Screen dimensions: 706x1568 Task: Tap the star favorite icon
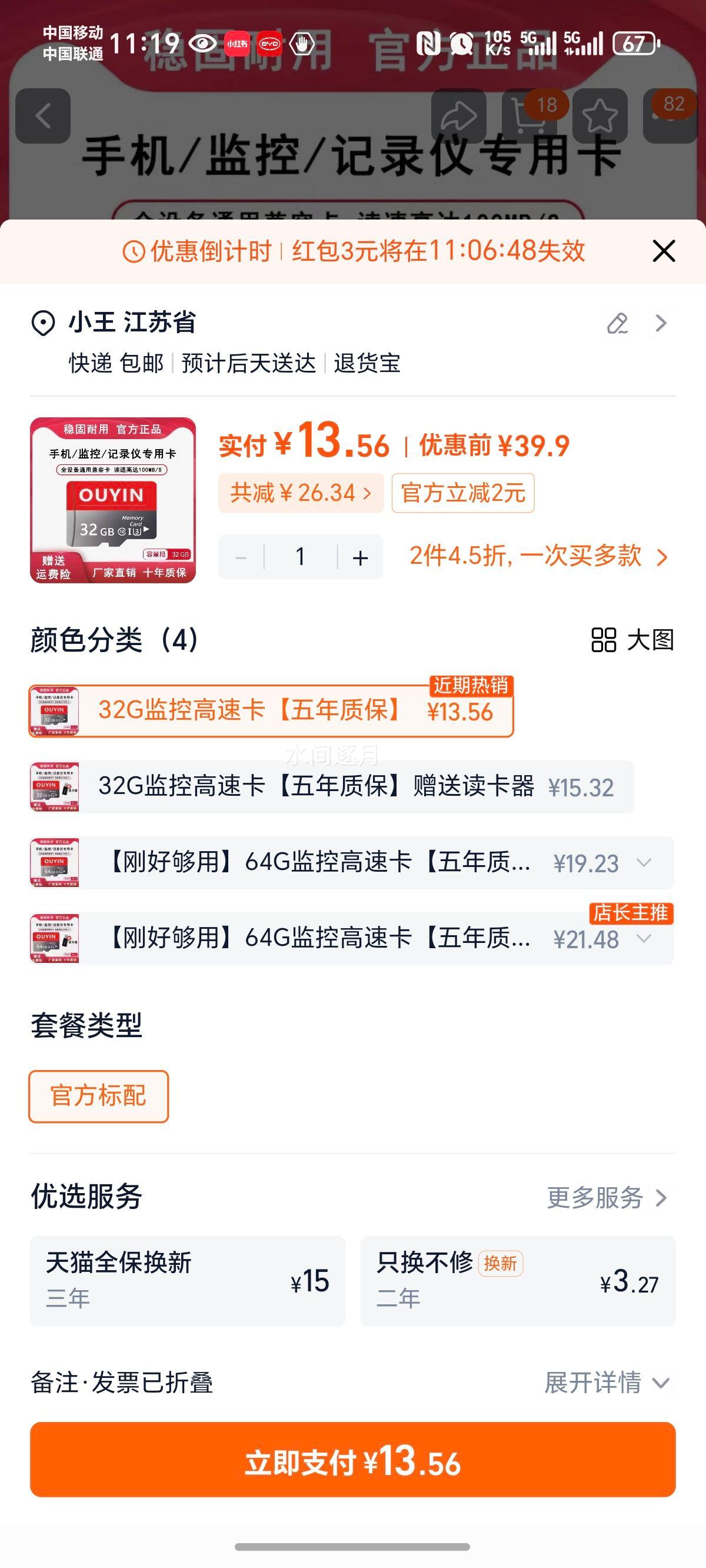coord(600,117)
